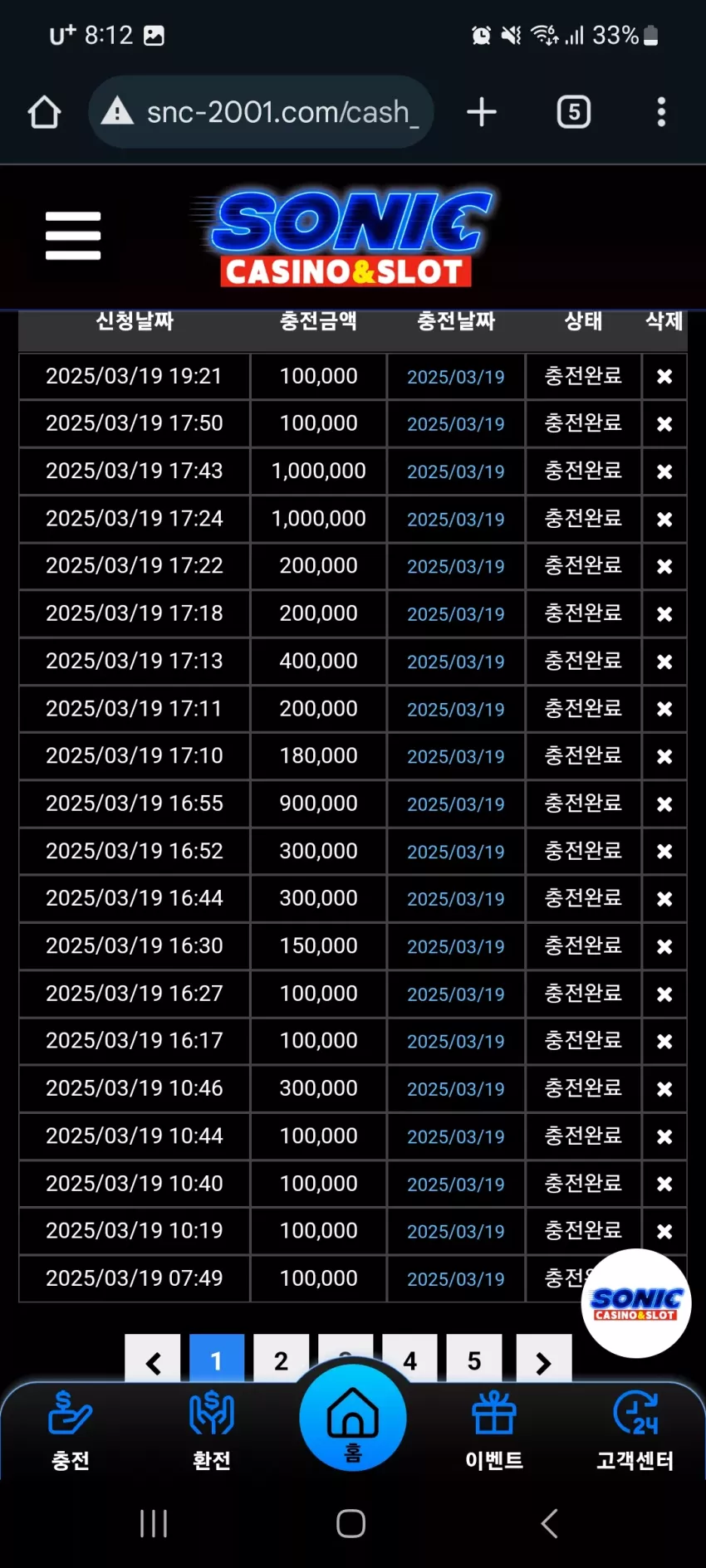Edit the snc-2001.com address bar

(261, 112)
